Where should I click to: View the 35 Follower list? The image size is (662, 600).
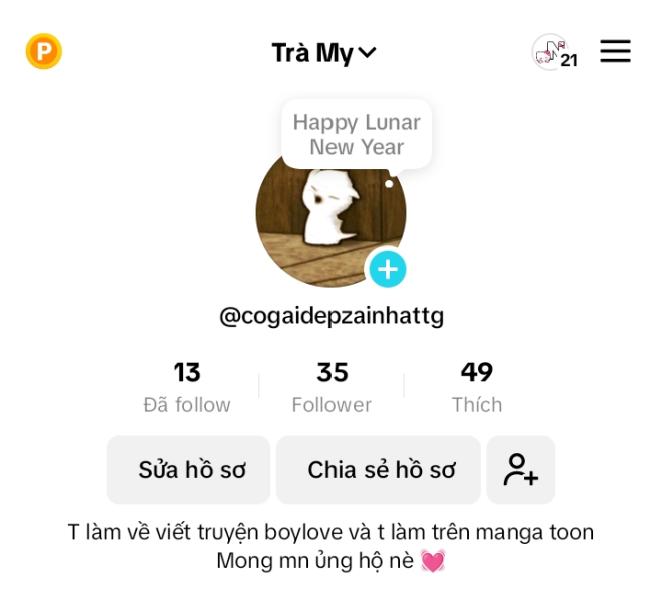tap(332, 387)
